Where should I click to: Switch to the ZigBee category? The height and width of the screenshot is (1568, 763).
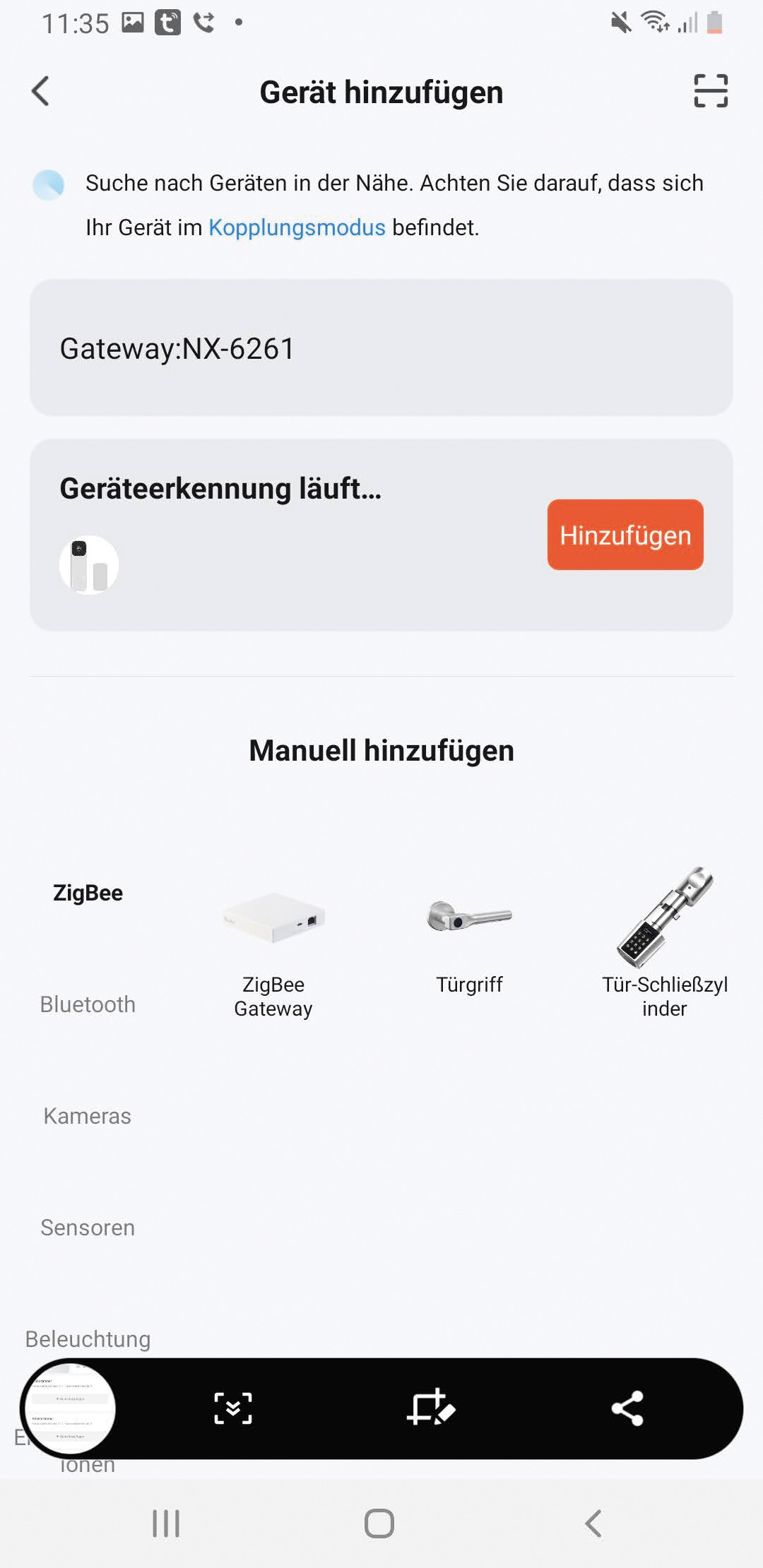click(x=88, y=893)
